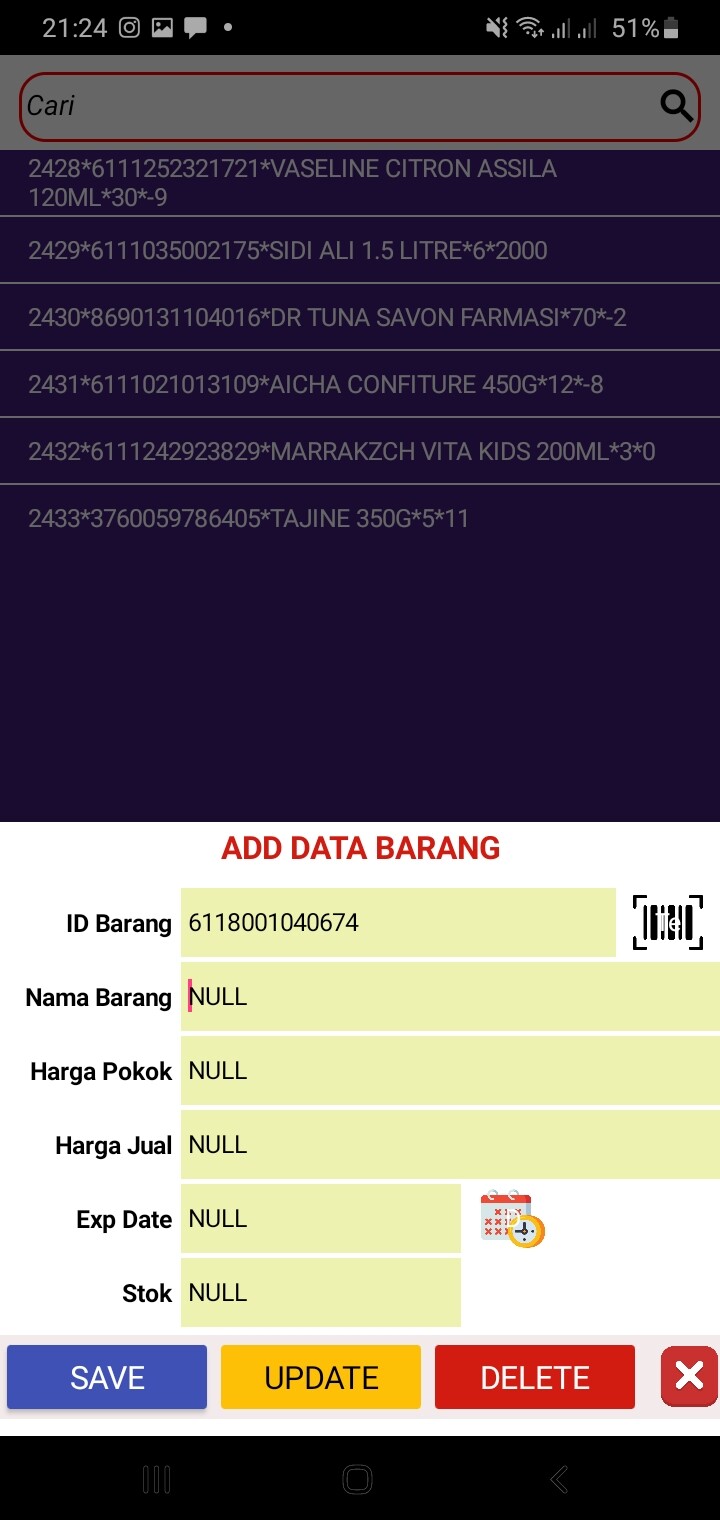
Task: Tap the barcode scanner icon
Action: [667, 922]
